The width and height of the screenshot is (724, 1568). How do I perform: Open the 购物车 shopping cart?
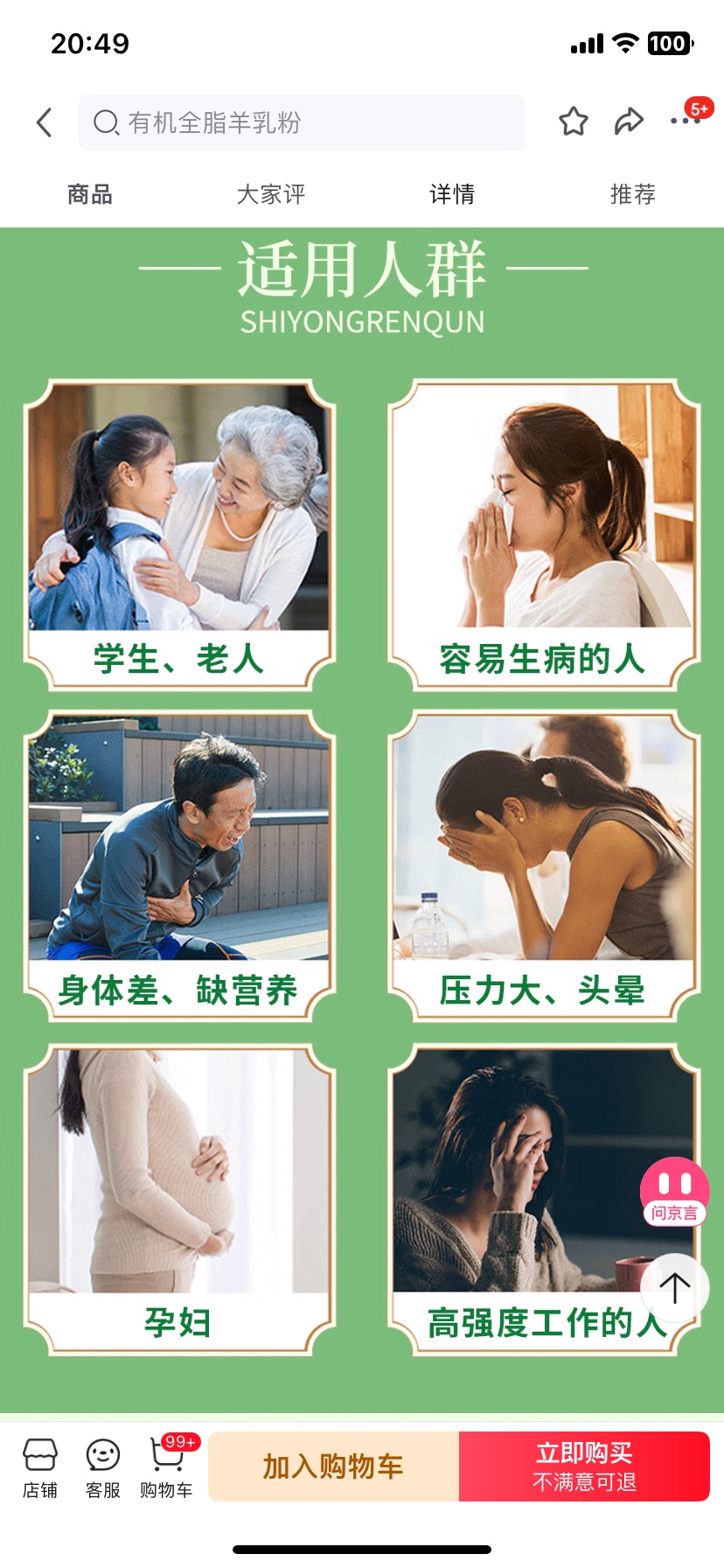point(166,1467)
